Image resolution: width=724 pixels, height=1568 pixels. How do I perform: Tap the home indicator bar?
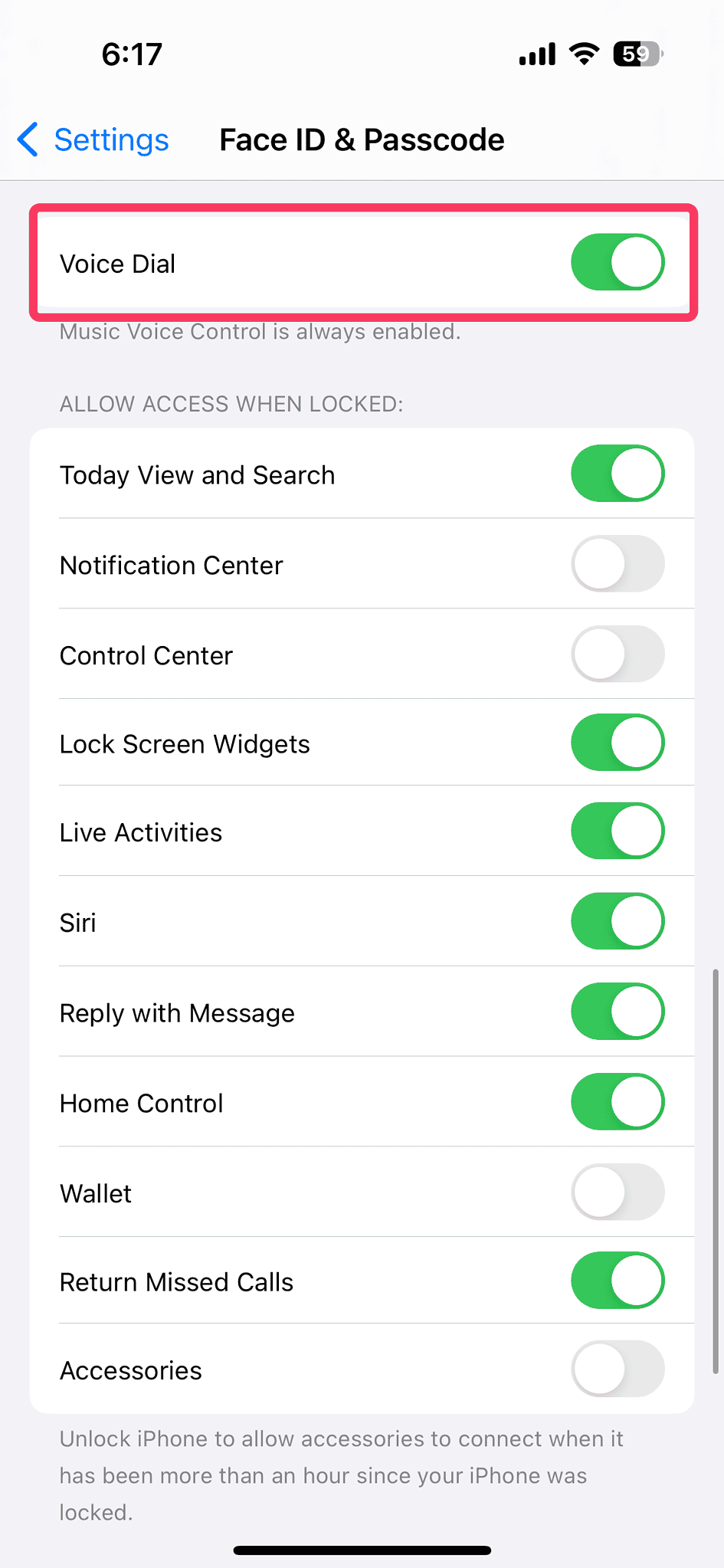click(362, 1548)
